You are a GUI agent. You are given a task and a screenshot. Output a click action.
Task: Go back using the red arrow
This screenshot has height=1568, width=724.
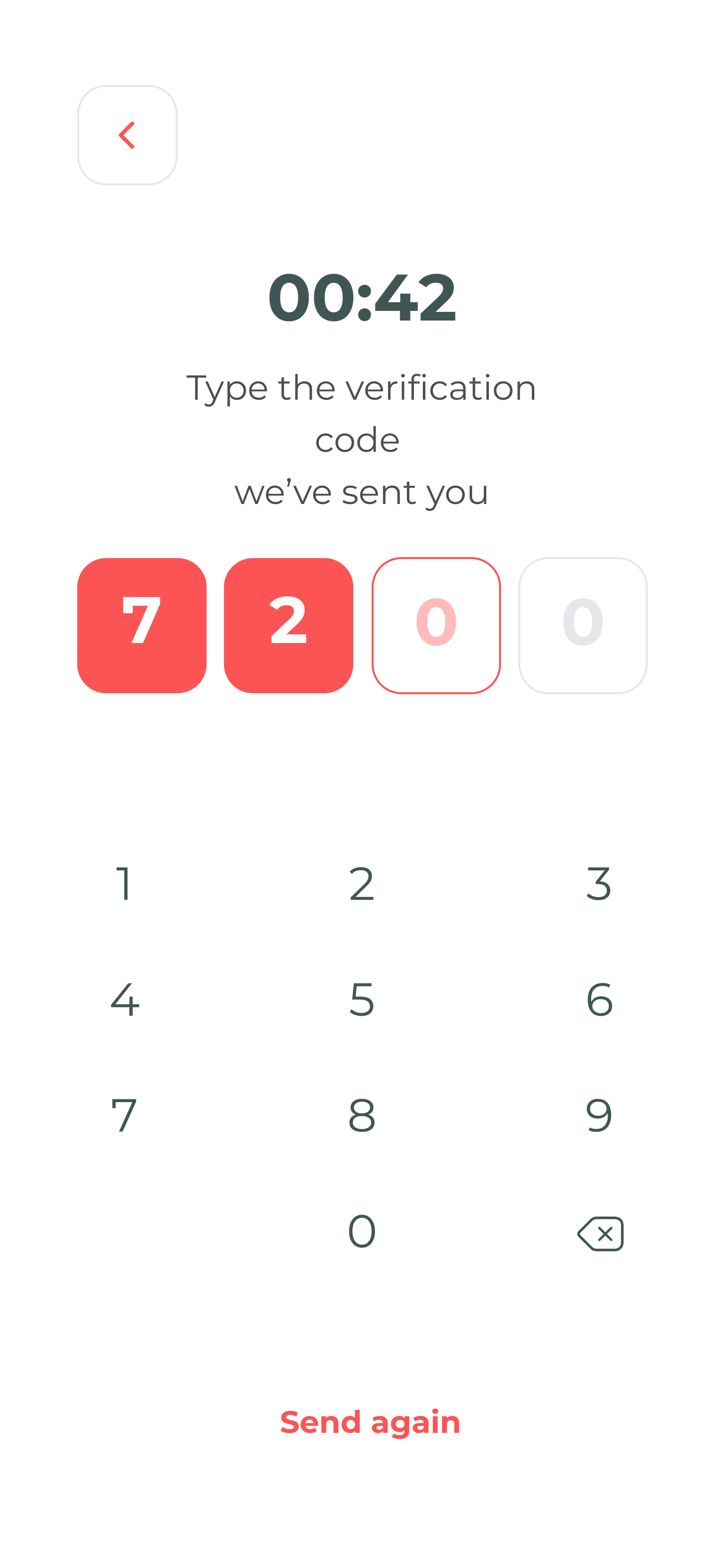pyautogui.click(x=127, y=135)
